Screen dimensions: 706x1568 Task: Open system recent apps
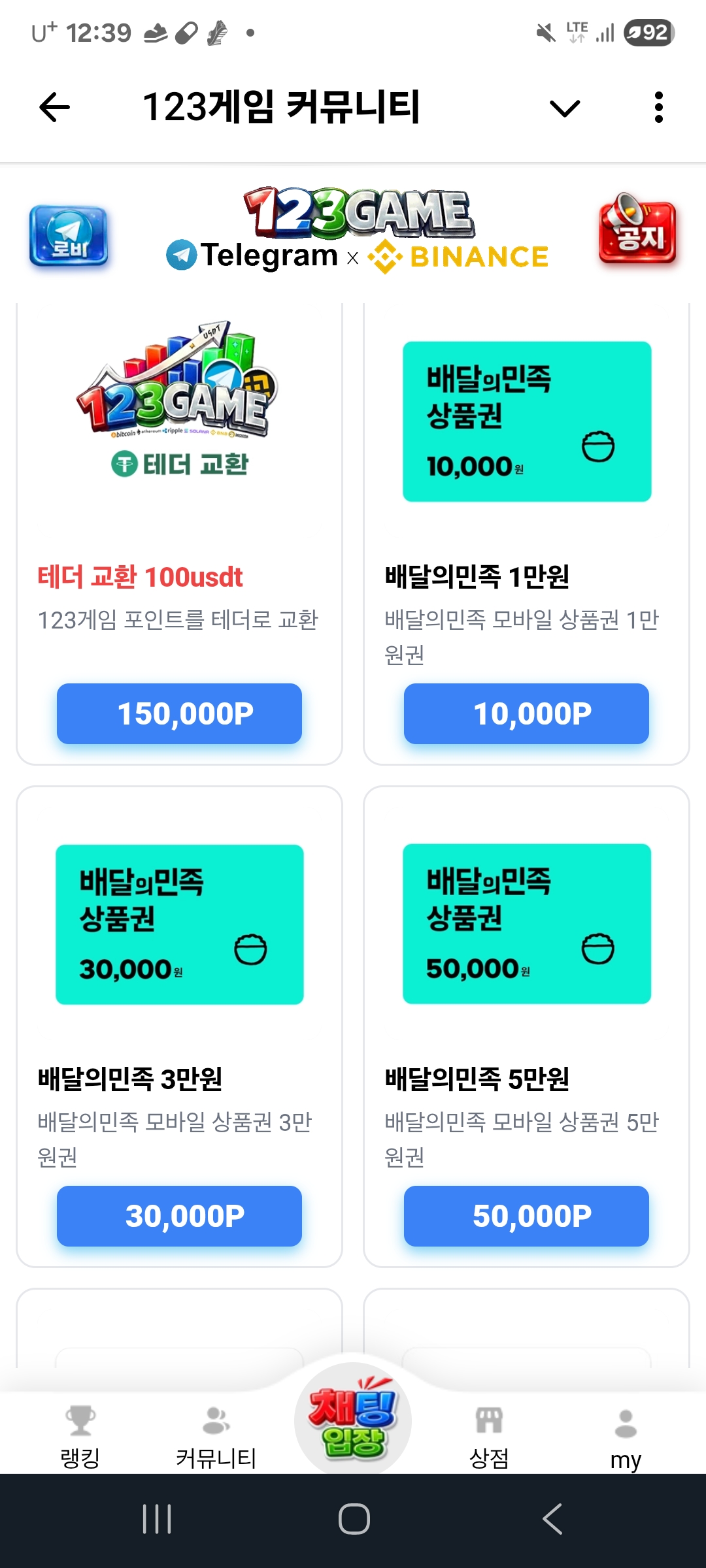tap(157, 1519)
